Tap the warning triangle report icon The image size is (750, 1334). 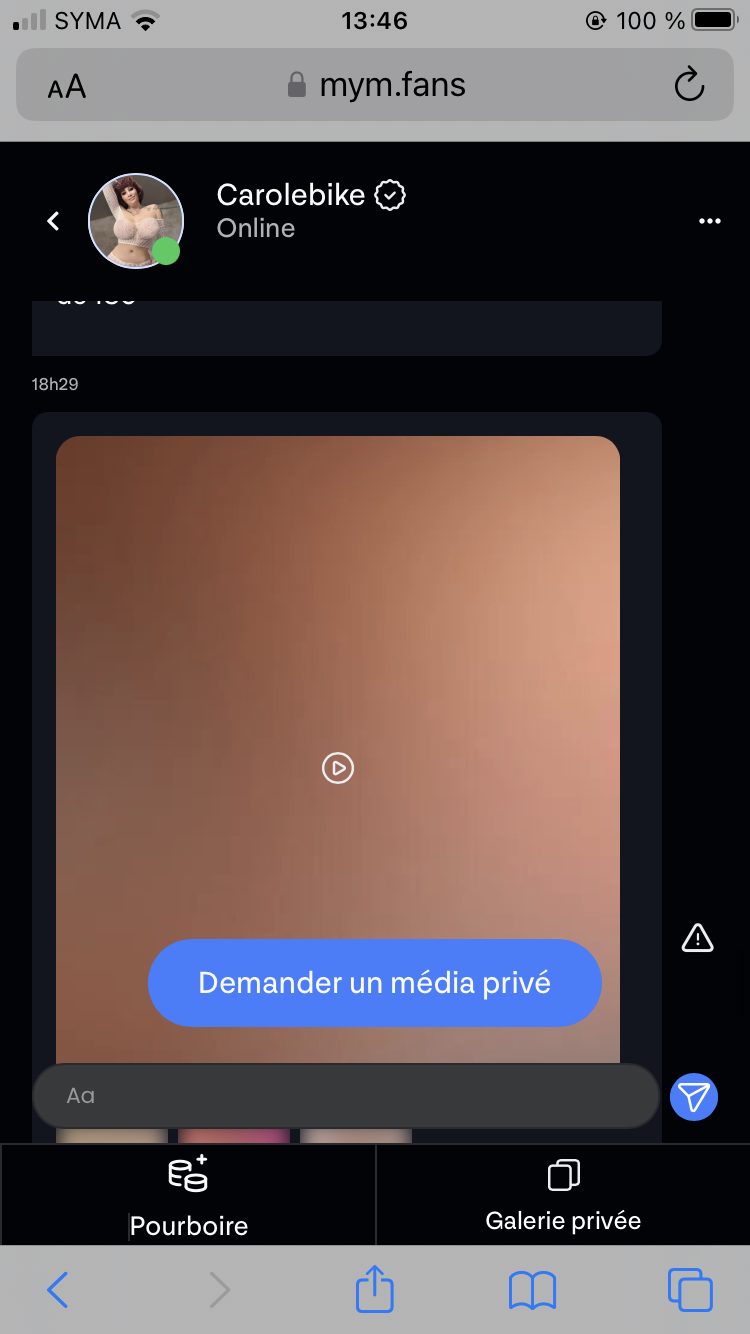pyautogui.click(x=697, y=937)
